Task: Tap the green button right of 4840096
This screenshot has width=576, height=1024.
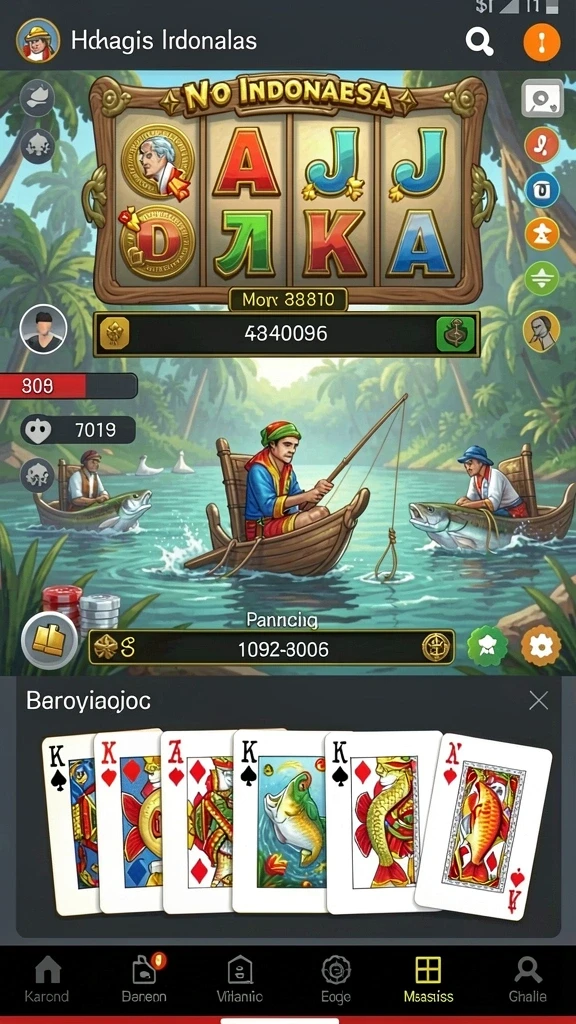Action: (x=456, y=334)
